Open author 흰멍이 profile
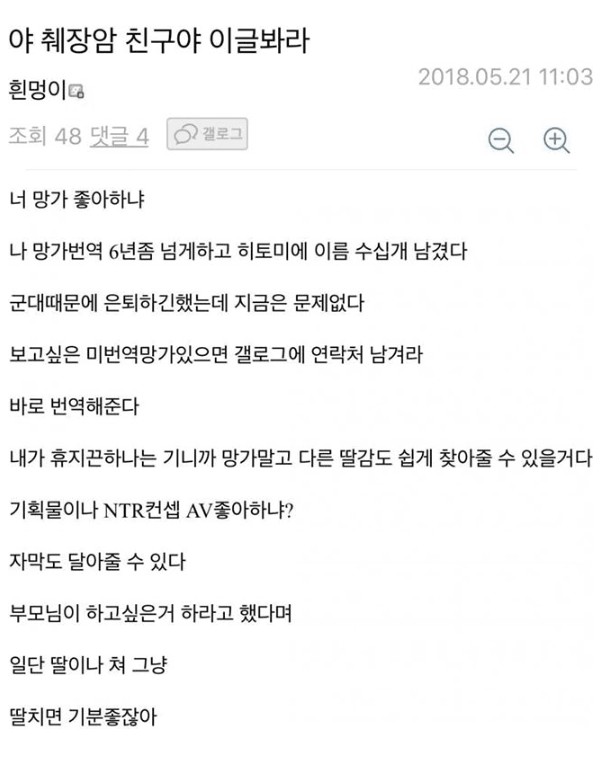Screen dimensions: 611x762 [38, 91]
